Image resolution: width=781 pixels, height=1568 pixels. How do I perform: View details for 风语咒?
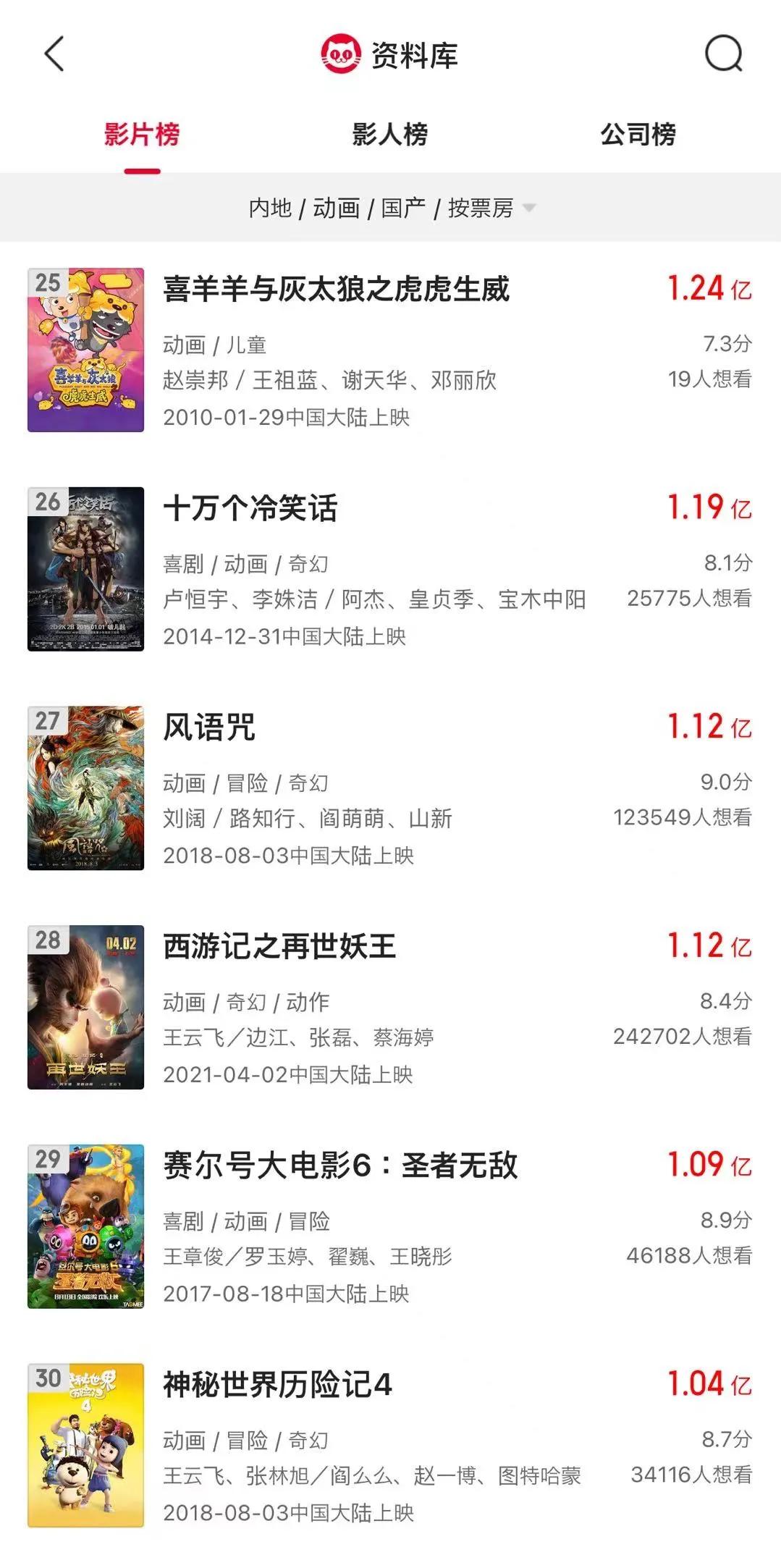[209, 728]
